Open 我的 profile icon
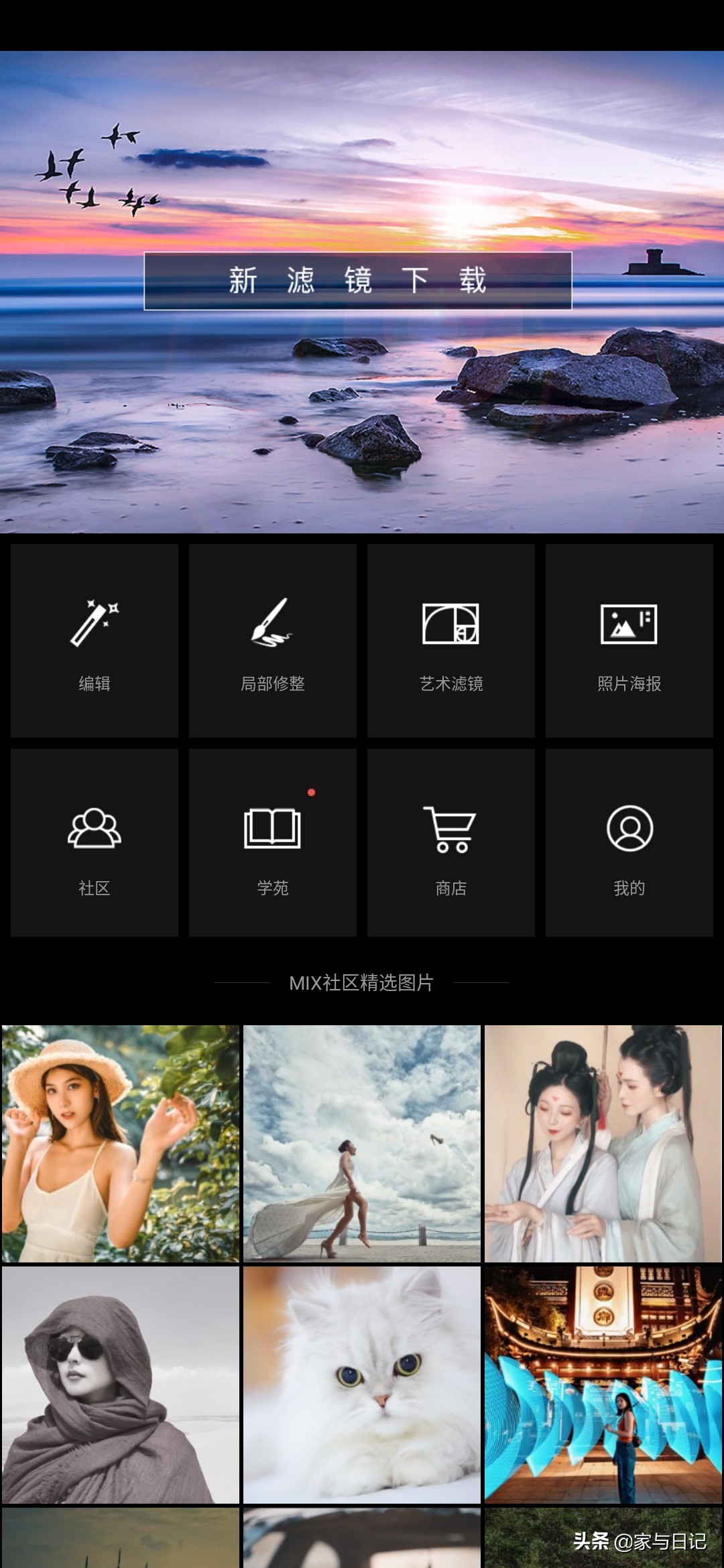The image size is (724, 1568). tap(629, 831)
